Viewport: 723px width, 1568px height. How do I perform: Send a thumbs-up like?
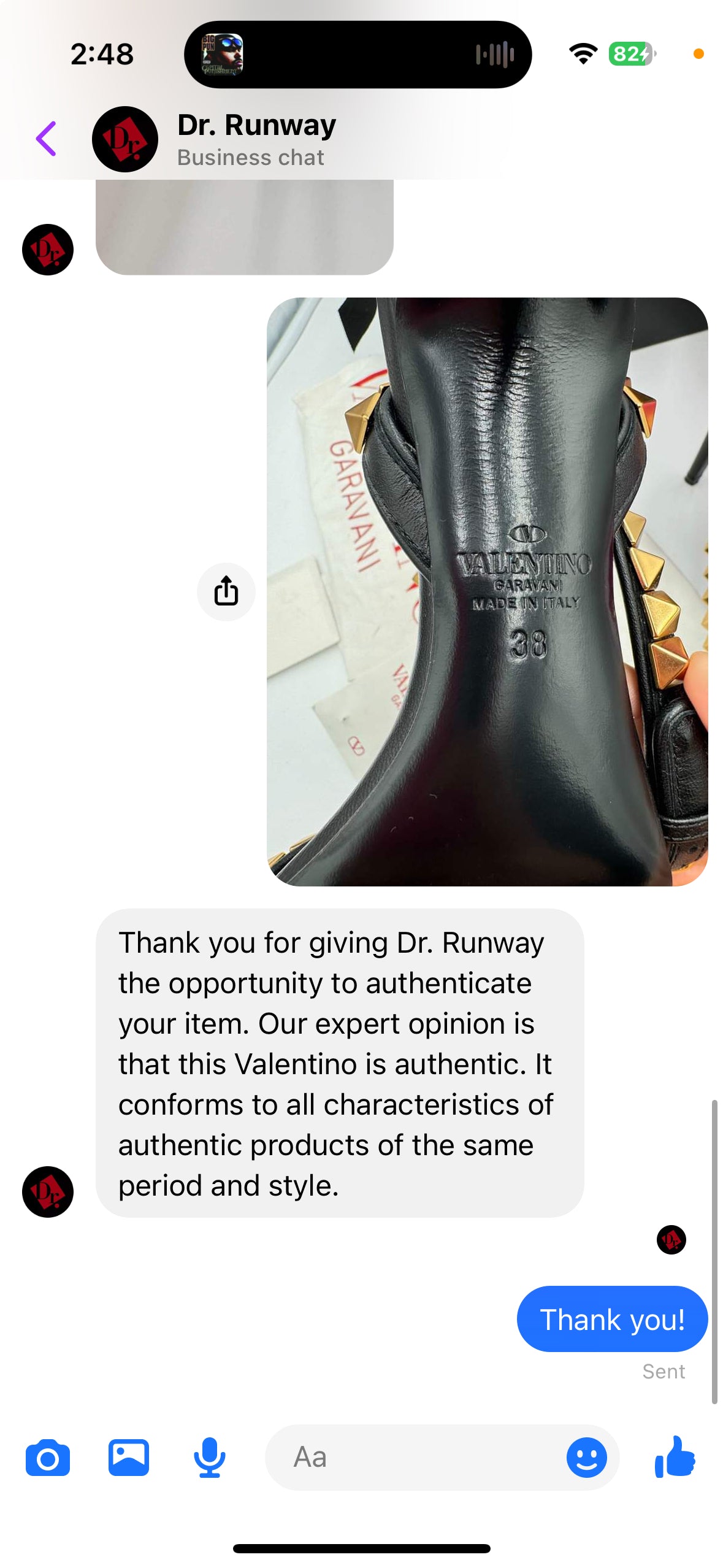[675, 1458]
